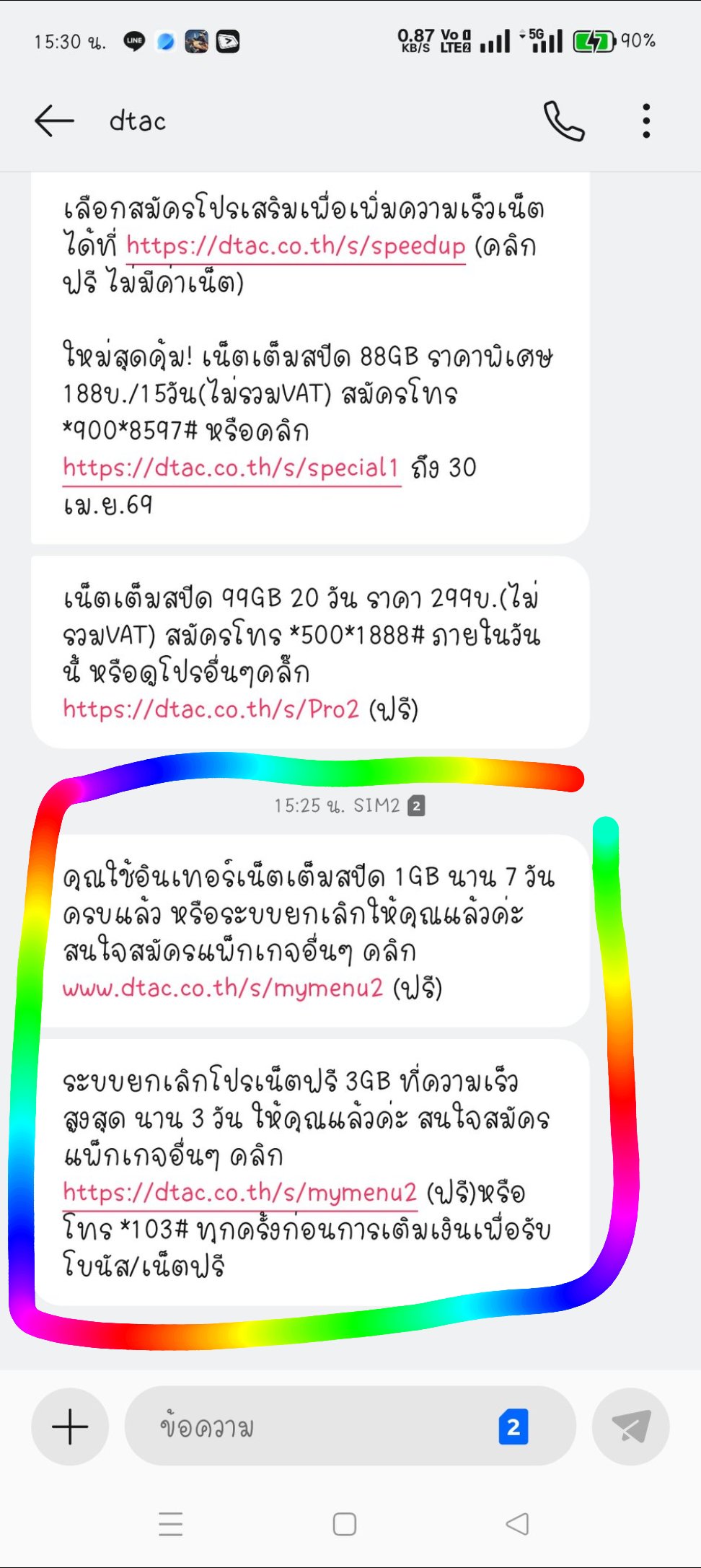
Task: Go to the home screen
Action: (x=345, y=1524)
